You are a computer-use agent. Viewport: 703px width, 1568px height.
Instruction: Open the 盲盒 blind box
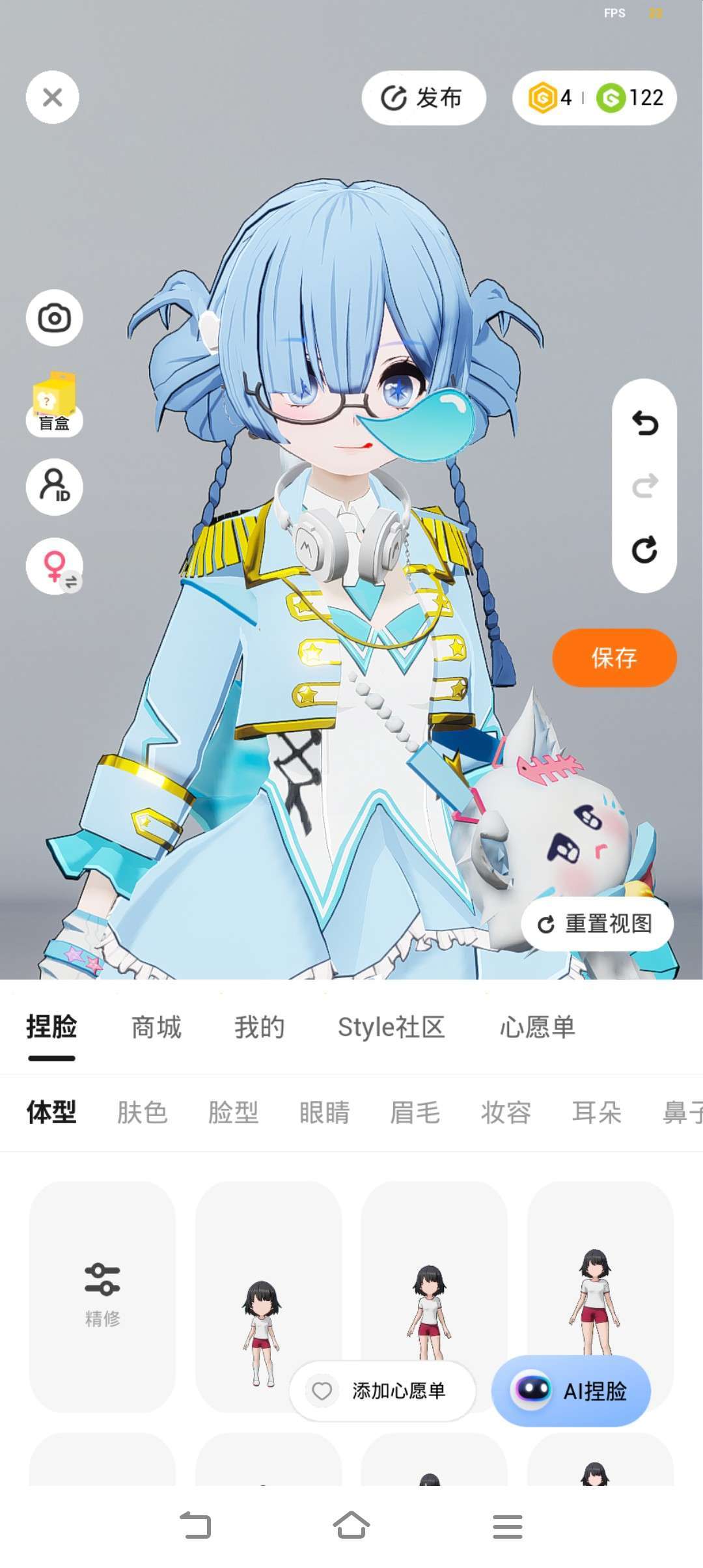pos(54,404)
